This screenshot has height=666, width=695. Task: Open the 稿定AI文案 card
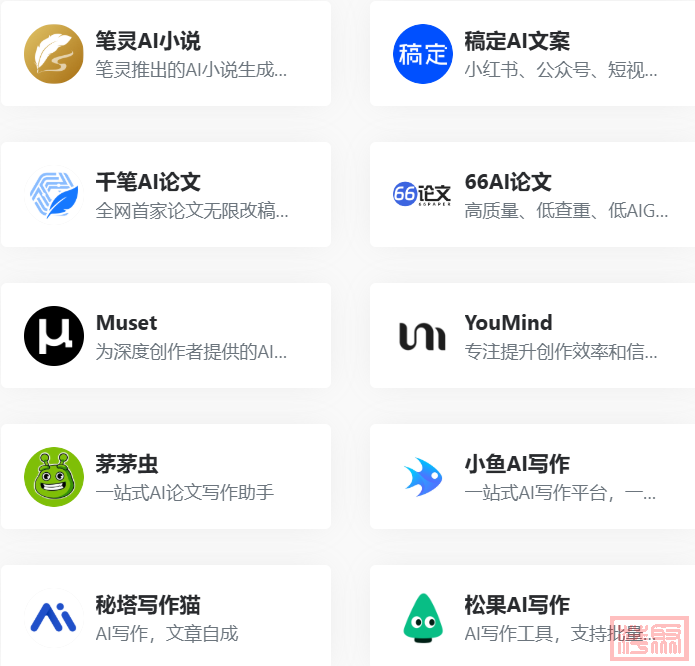pos(532,54)
